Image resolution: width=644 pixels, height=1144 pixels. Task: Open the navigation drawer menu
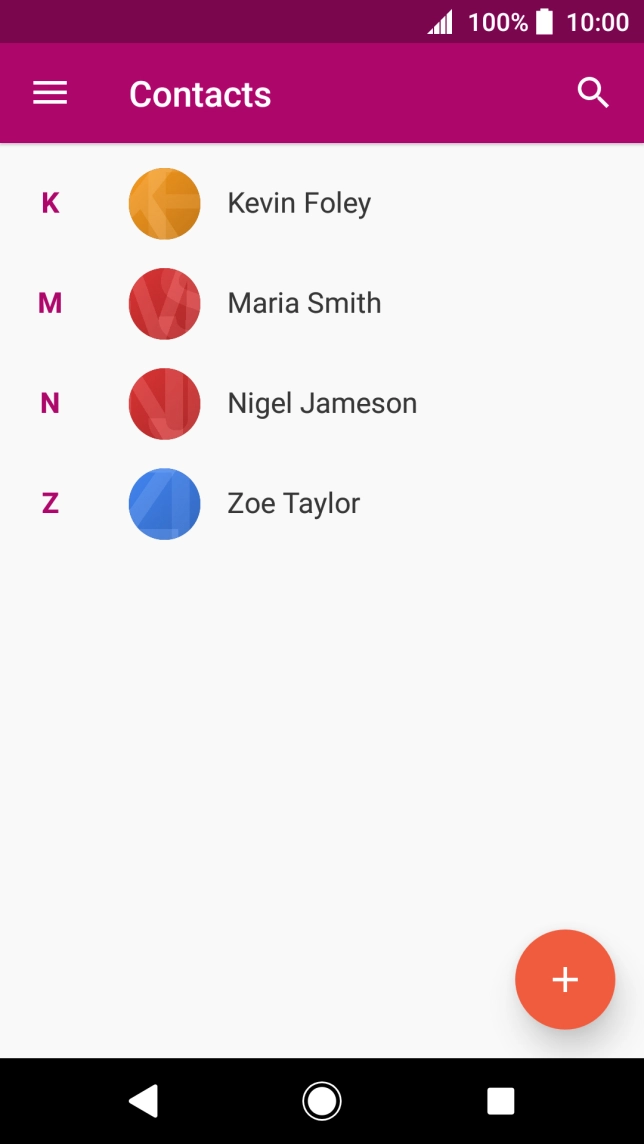point(50,94)
